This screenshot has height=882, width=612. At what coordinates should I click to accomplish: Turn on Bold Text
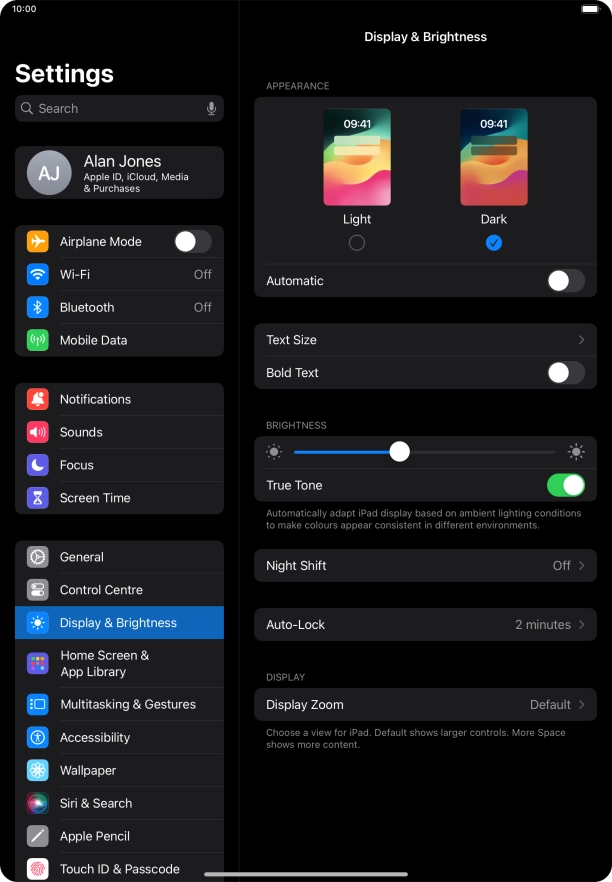[565, 373]
